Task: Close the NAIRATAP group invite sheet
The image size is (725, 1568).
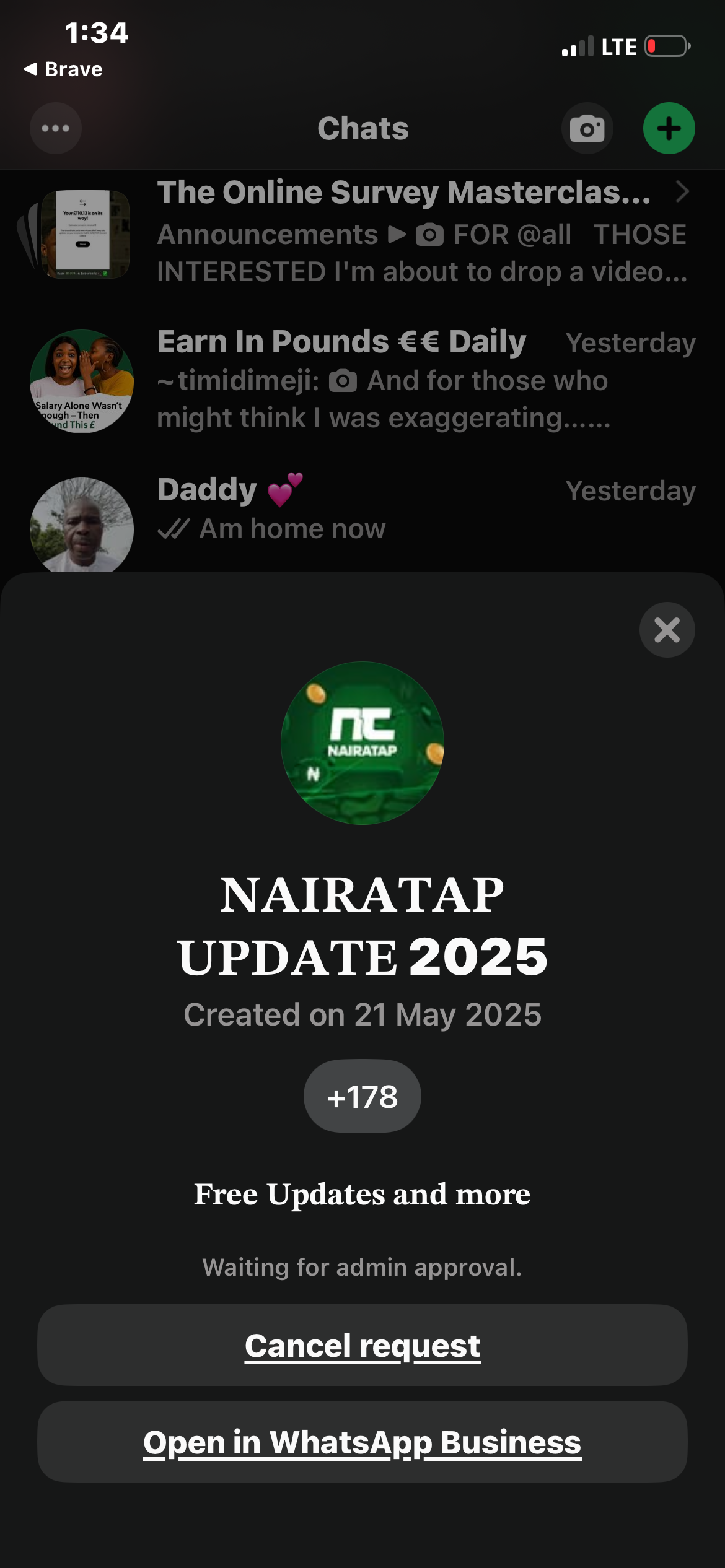Action: pos(667,630)
